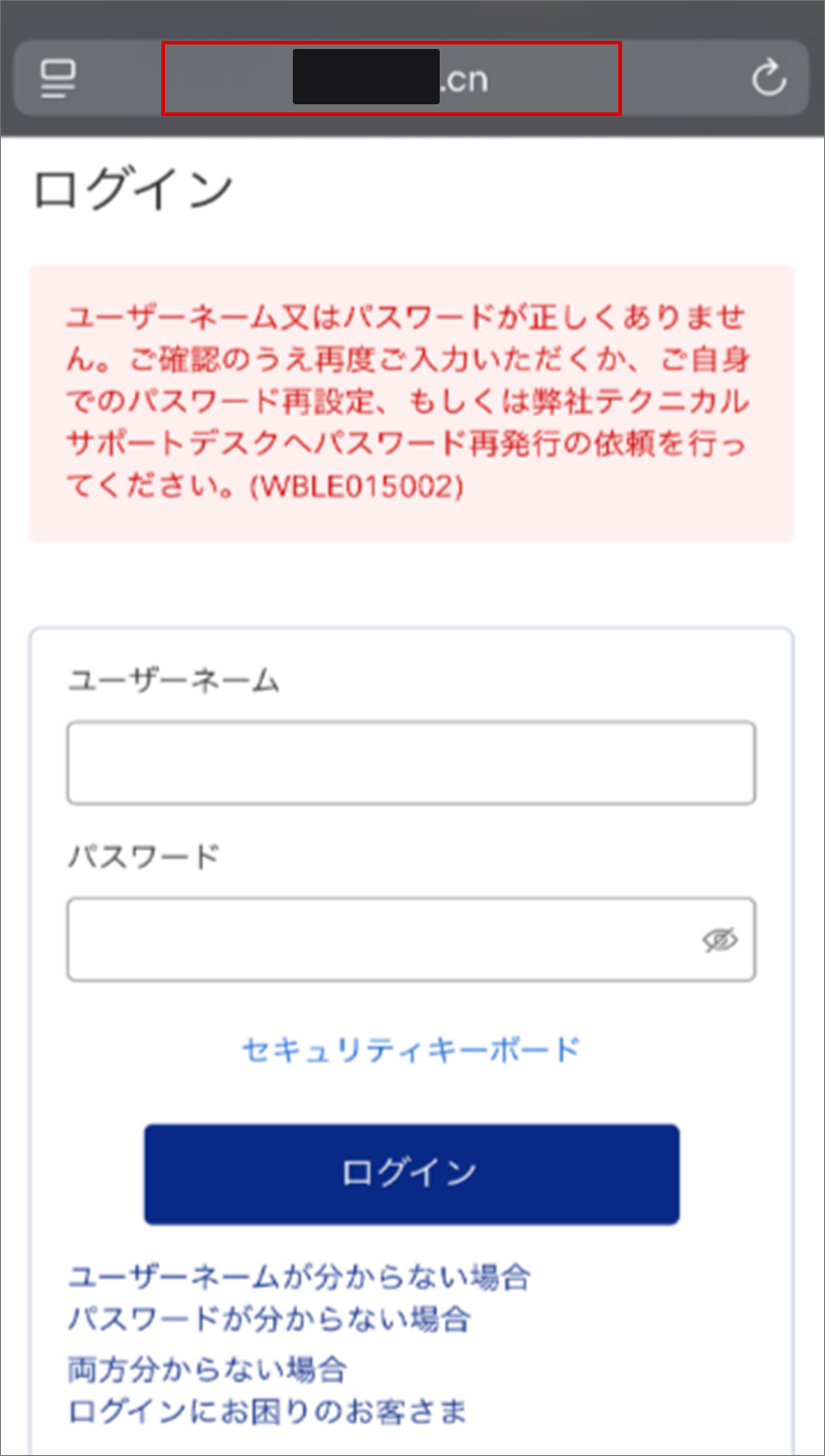The image size is (825, 1456).
Task: Reload the page with the refresh icon
Action: pyautogui.click(x=769, y=78)
